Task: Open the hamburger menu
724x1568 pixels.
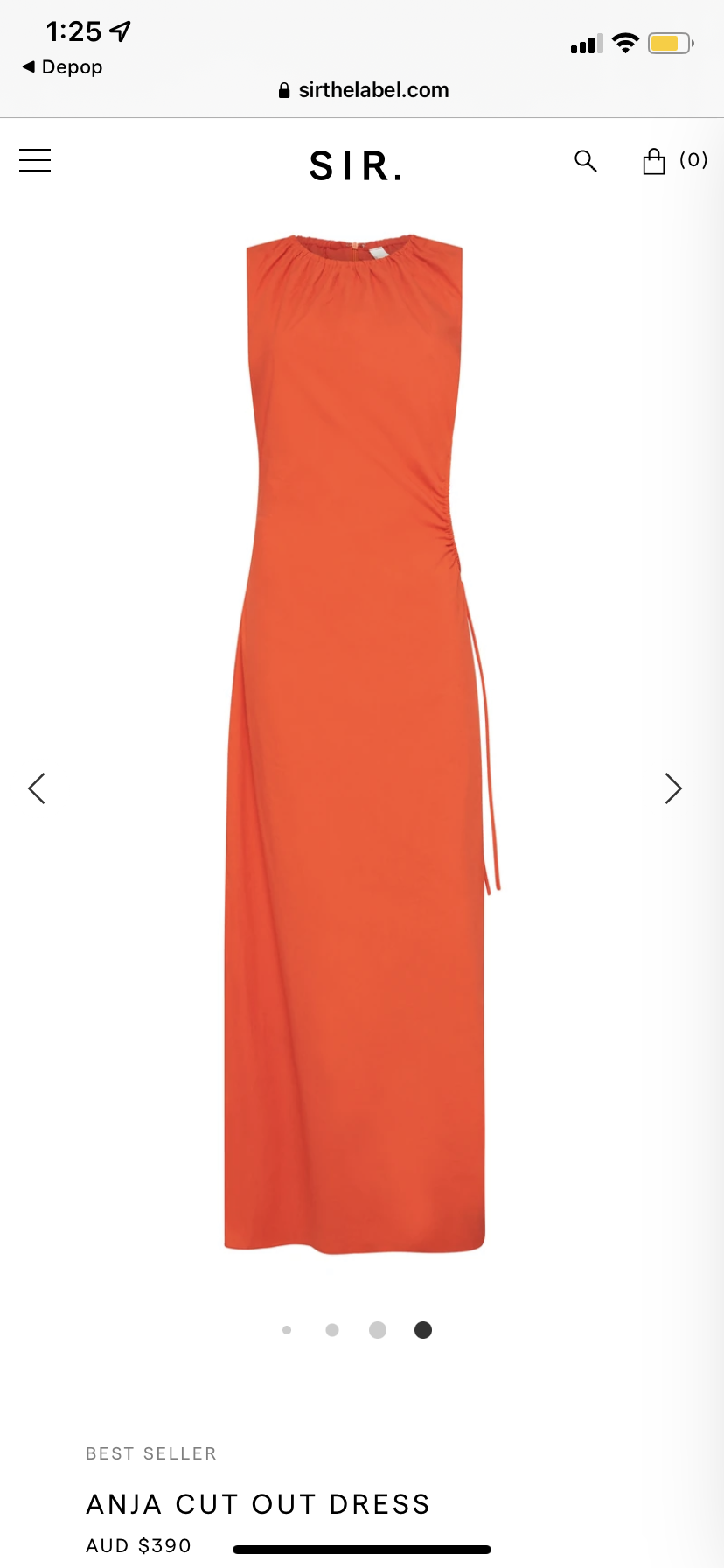Action: pyautogui.click(x=35, y=160)
